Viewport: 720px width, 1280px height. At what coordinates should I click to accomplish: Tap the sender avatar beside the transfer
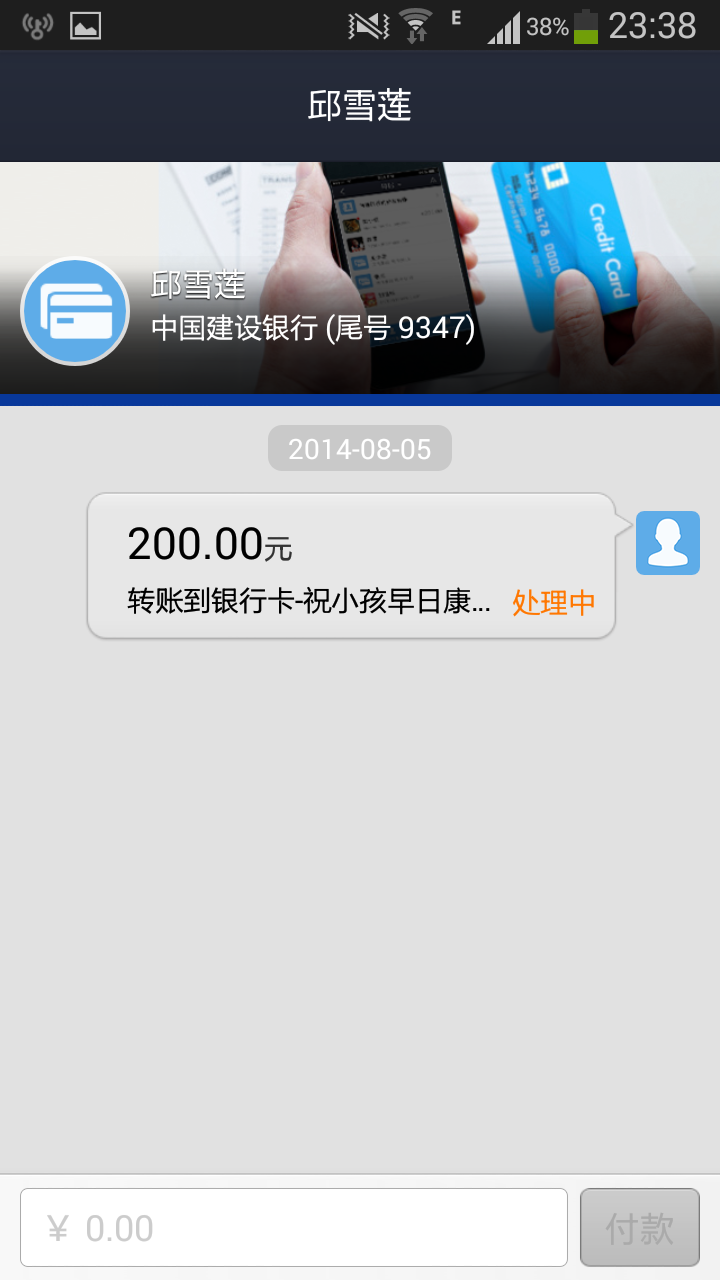click(667, 543)
